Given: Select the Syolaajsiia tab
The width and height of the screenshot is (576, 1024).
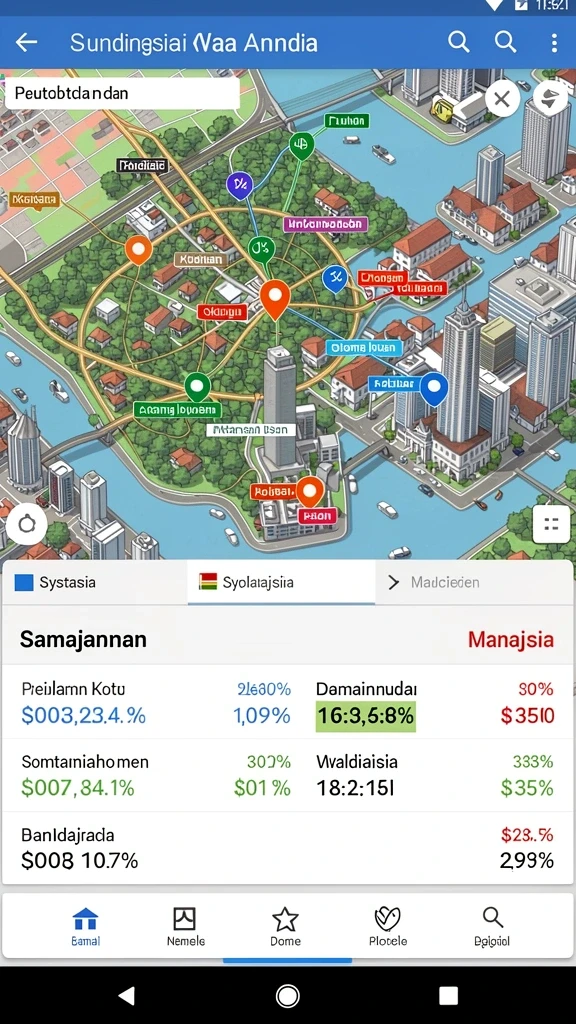Looking at the screenshot, I should click(281, 582).
